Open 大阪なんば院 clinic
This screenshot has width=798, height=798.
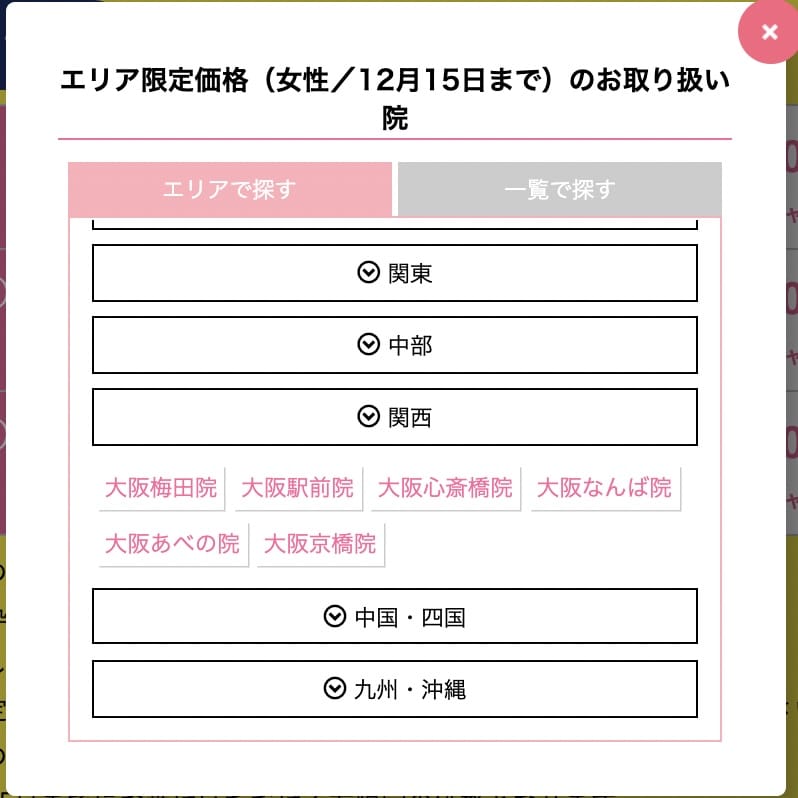pos(604,488)
